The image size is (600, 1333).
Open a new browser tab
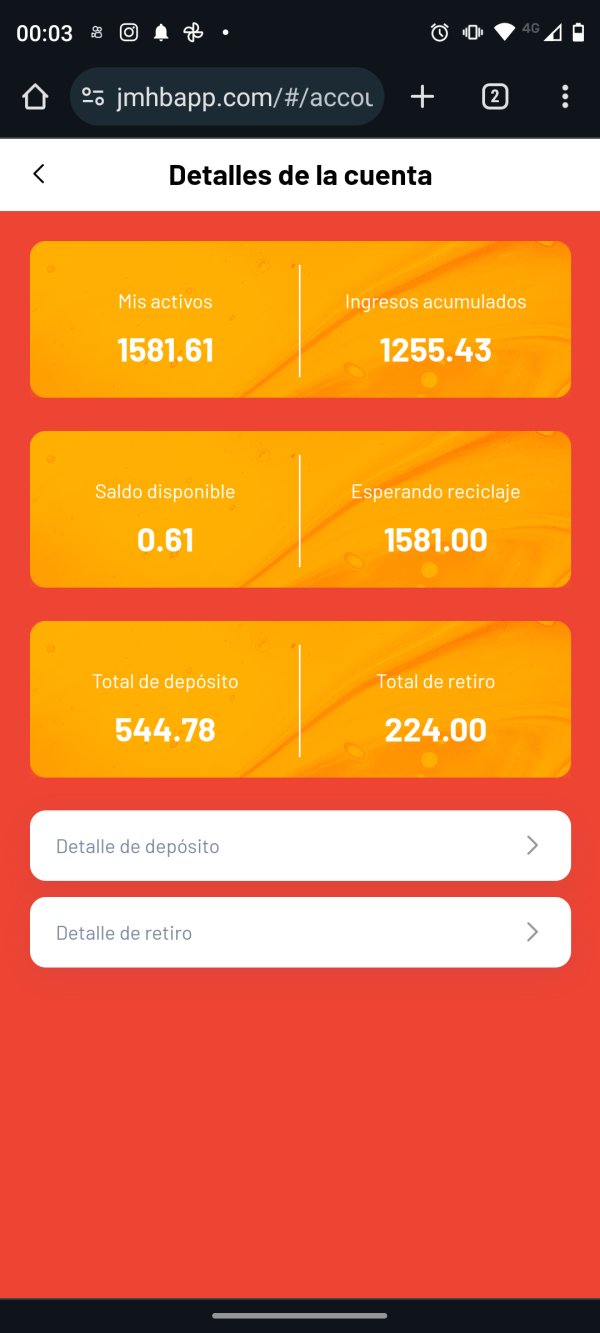422,97
